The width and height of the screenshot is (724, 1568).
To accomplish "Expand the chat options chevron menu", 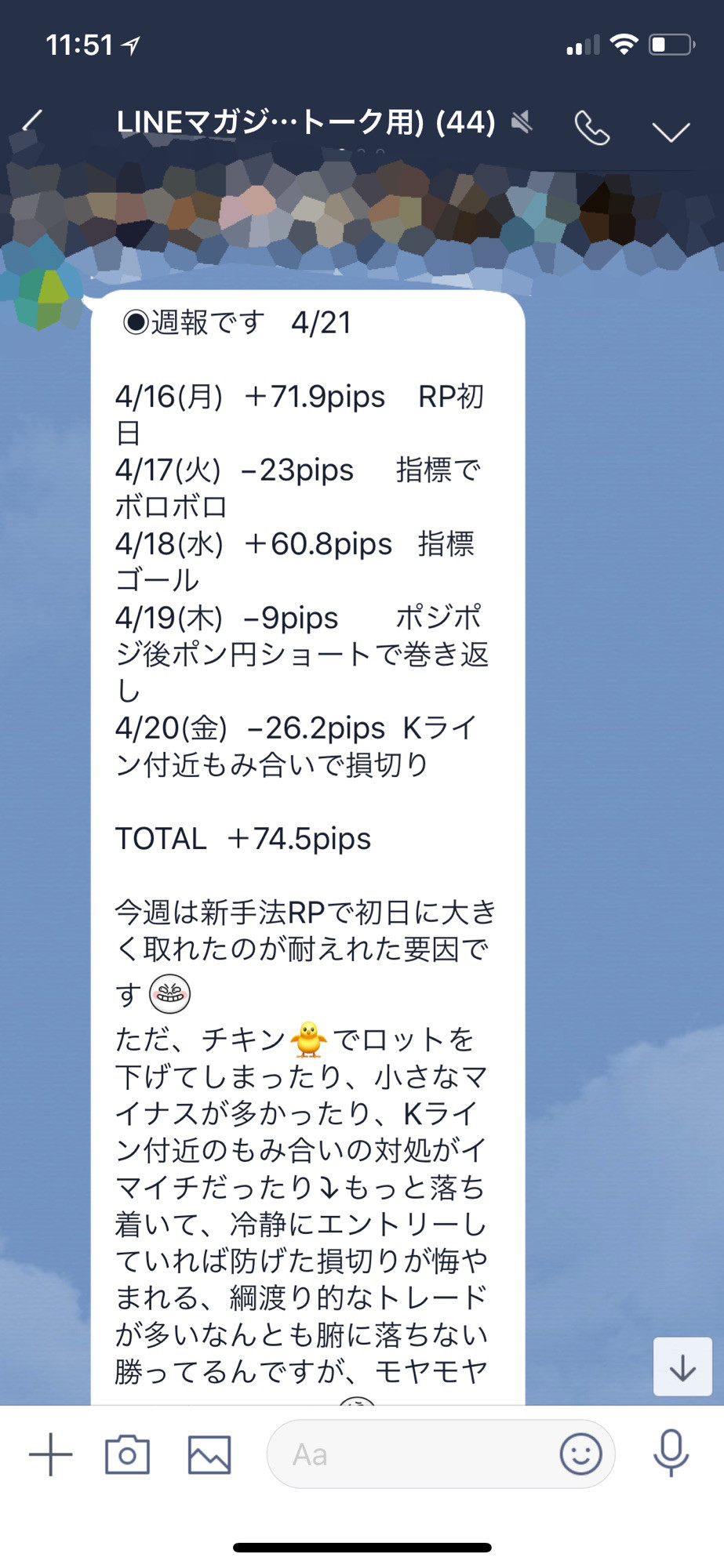I will click(x=671, y=131).
